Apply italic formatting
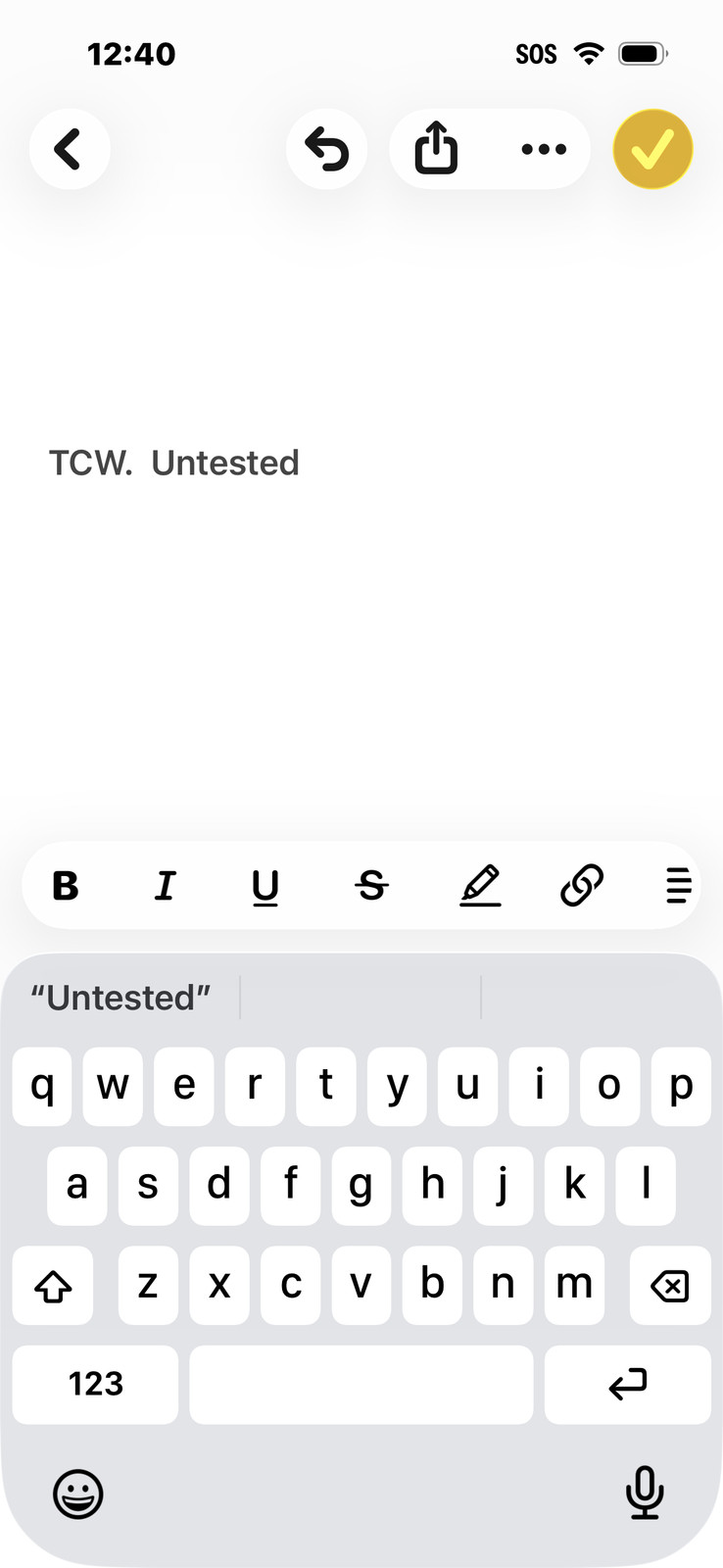 pyautogui.click(x=166, y=886)
